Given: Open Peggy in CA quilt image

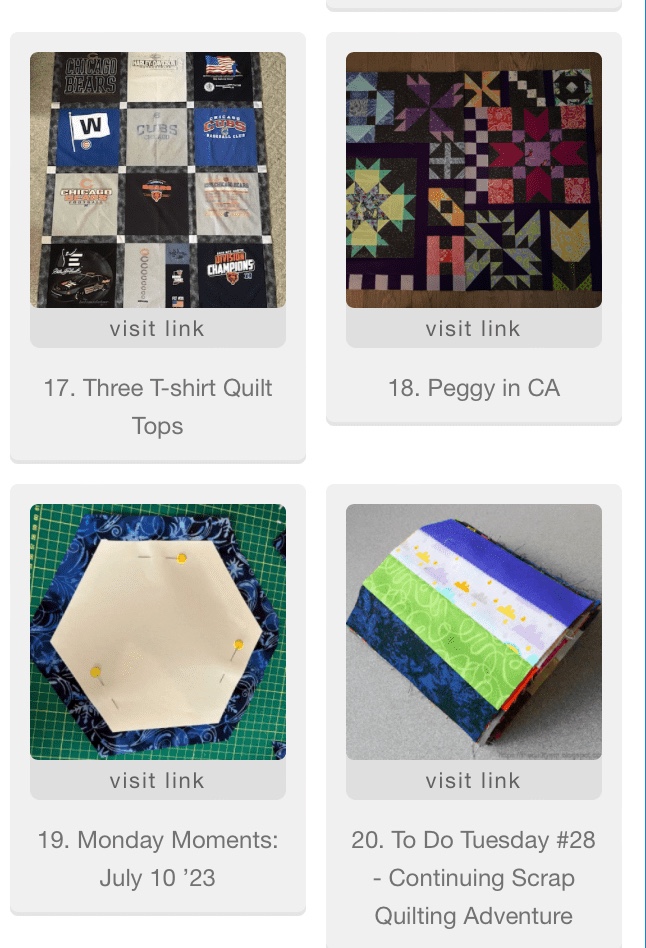Looking at the screenshot, I should 473,180.
